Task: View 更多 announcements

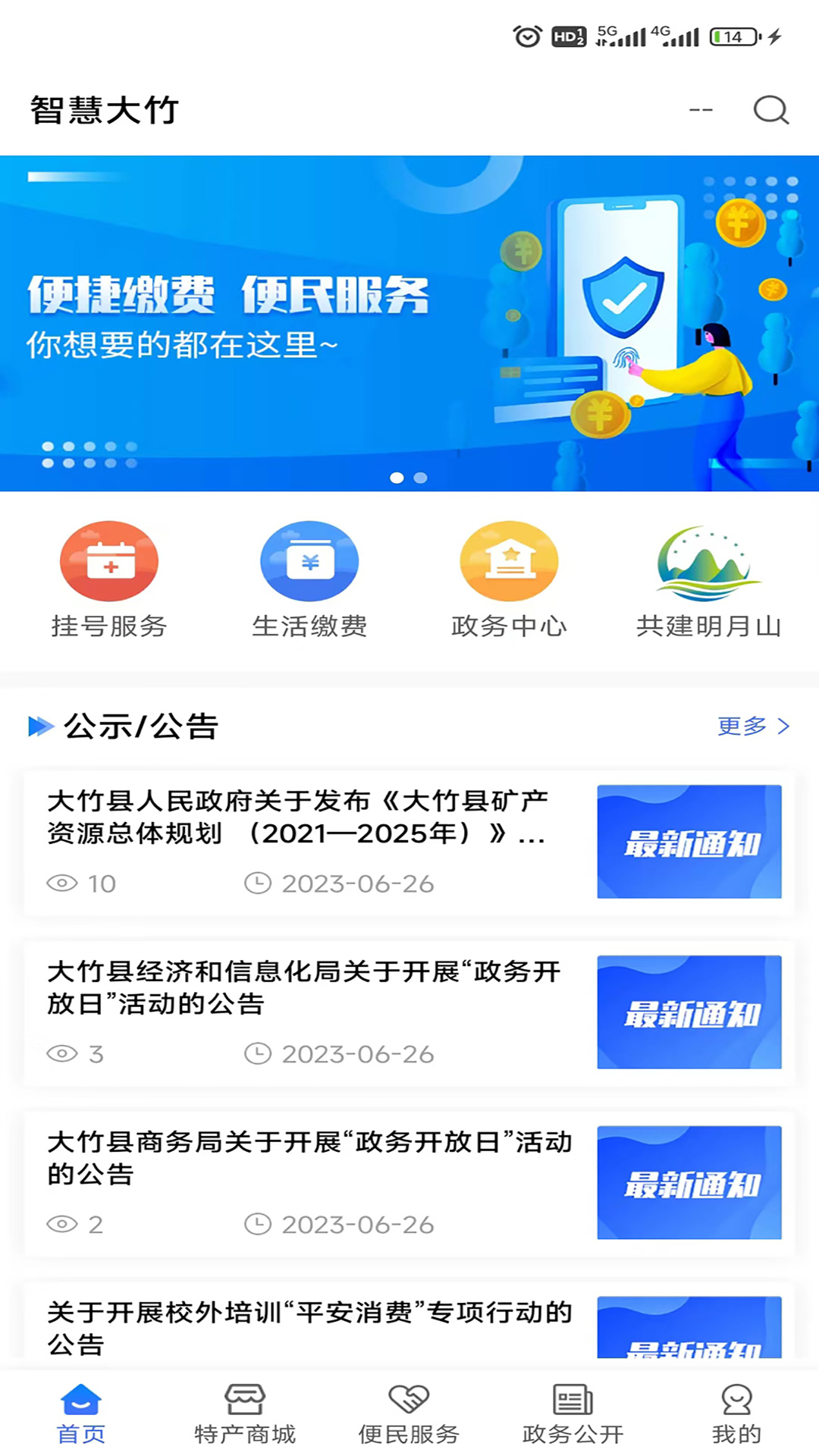Action: [x=753, y=726]
